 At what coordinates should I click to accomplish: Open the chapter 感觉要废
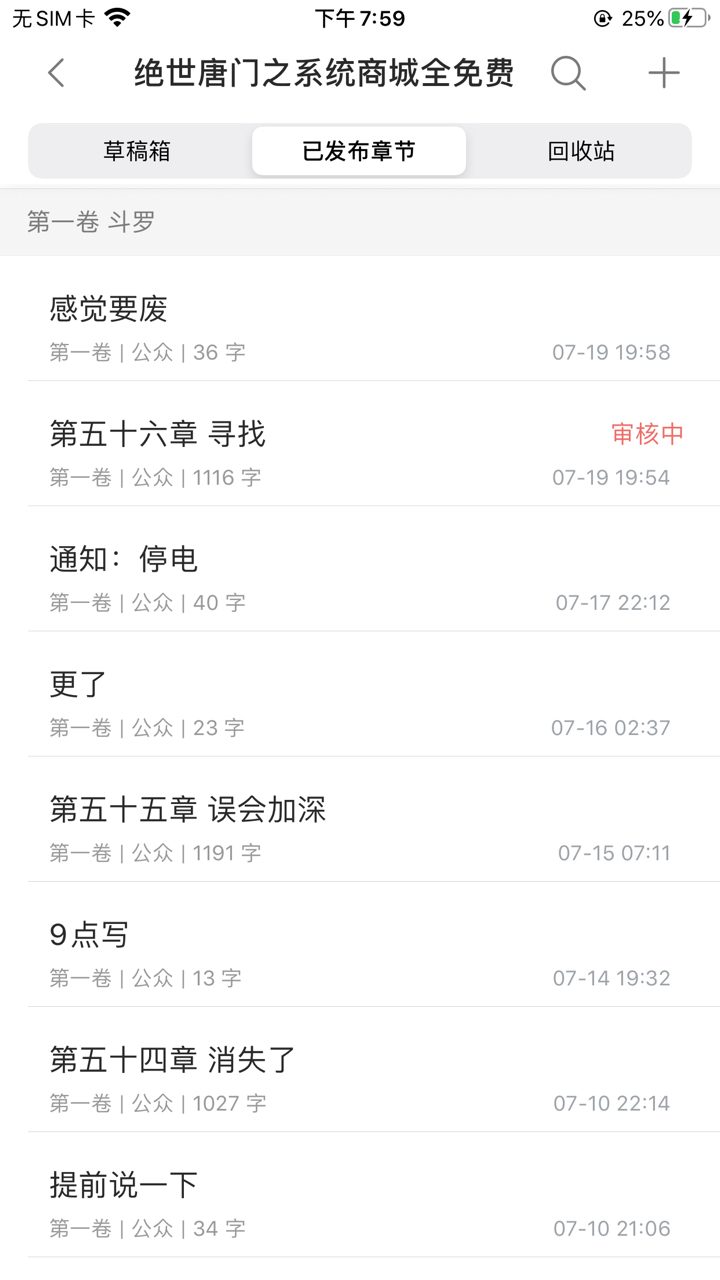pos(360,319)
